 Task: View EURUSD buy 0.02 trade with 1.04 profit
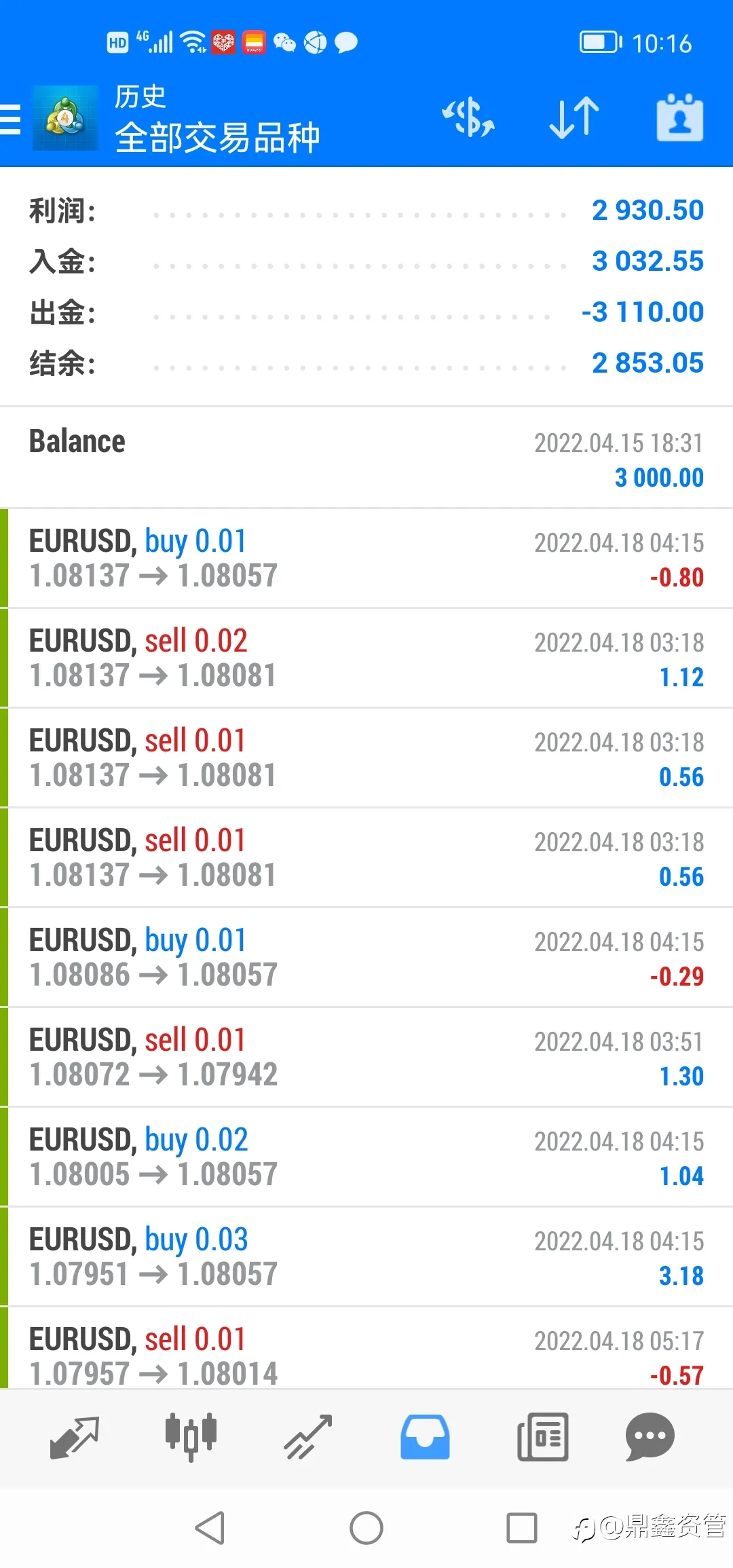(366, 1157)
